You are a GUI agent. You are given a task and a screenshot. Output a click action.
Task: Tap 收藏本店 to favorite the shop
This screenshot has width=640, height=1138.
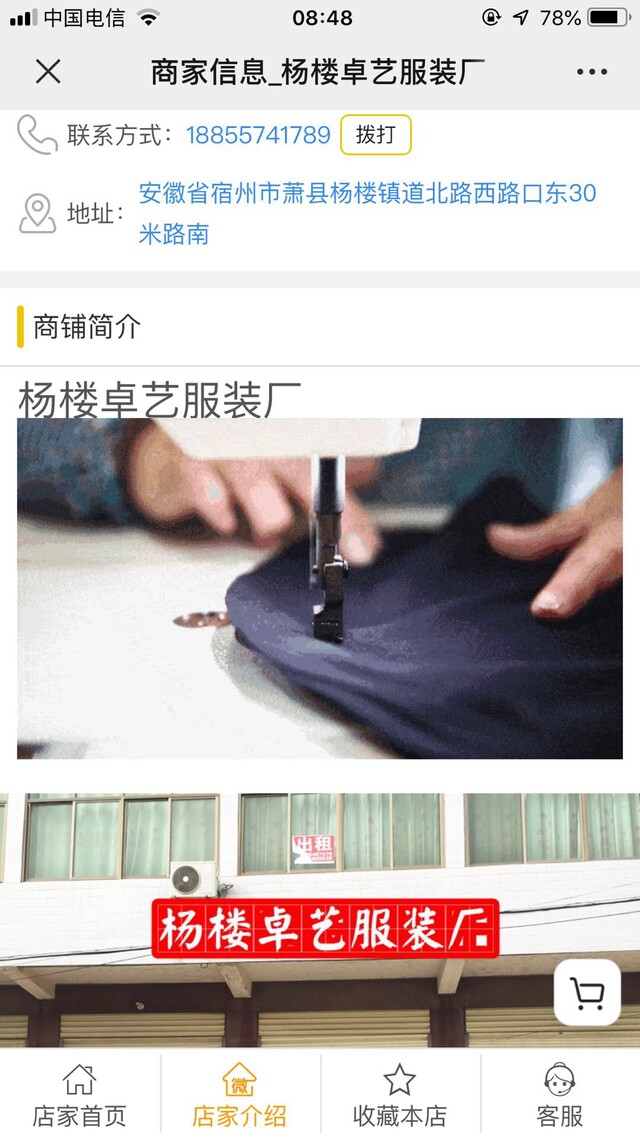(x=400, y=1095)
